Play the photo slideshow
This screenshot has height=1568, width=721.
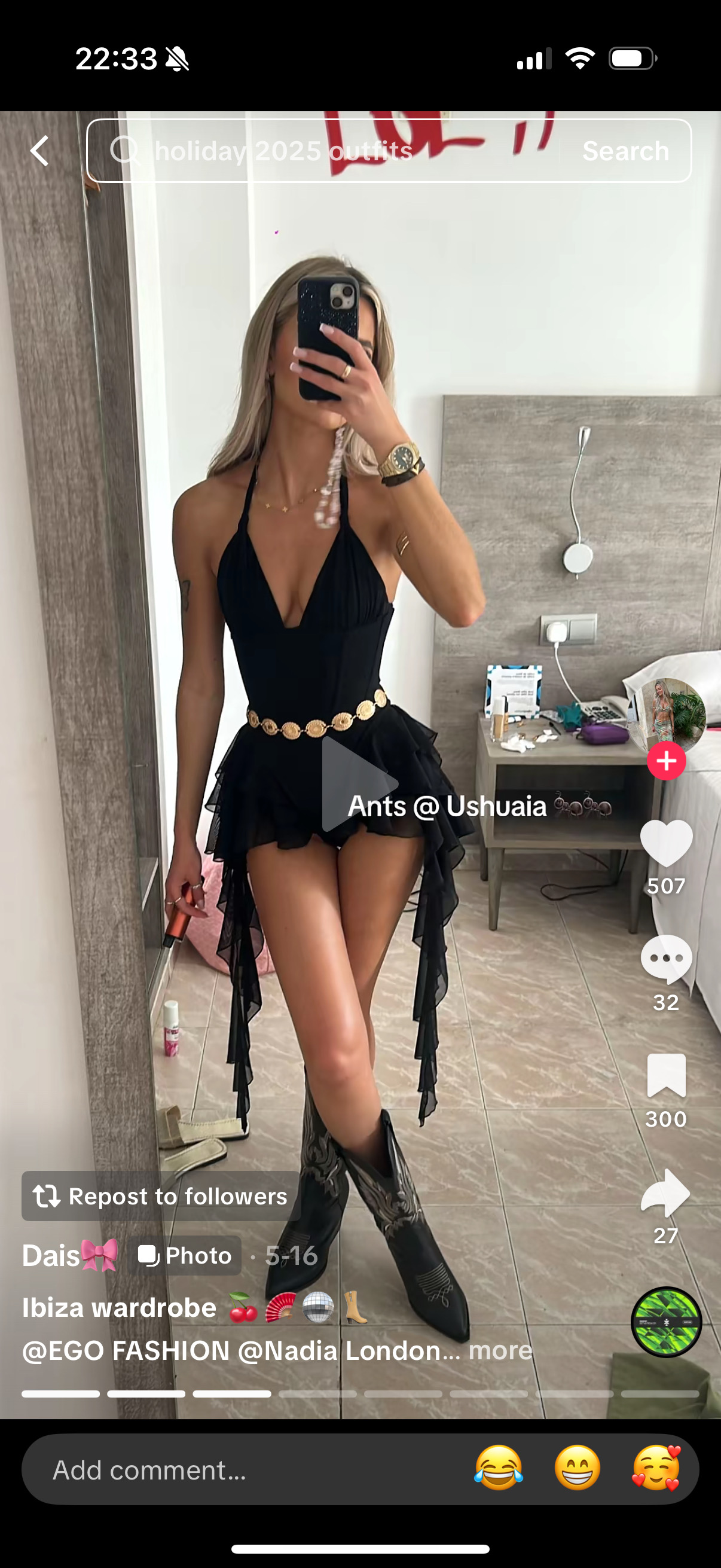point(359,783)
